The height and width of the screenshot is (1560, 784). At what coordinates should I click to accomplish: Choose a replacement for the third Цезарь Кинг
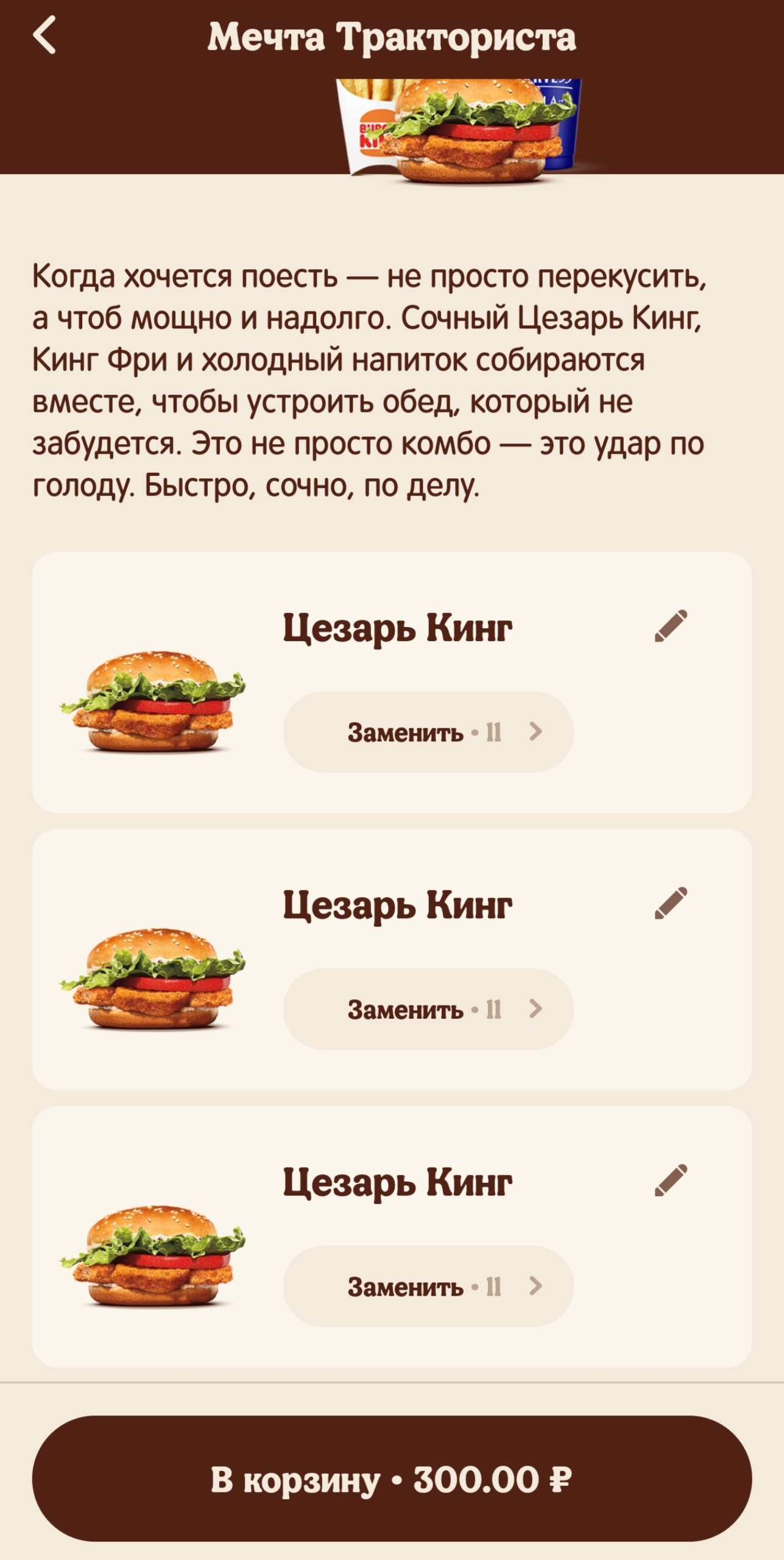(428, 1286)
